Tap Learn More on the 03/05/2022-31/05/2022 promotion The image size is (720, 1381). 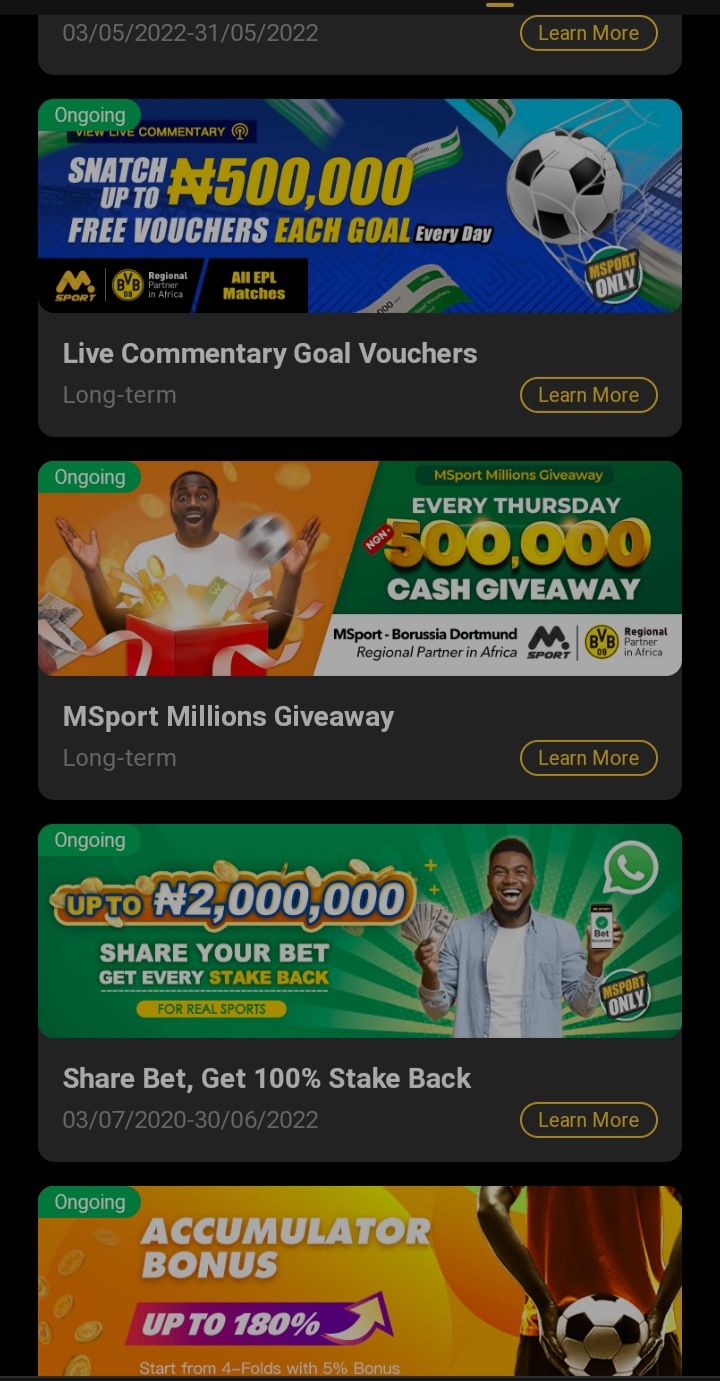(x=588, y=33)
